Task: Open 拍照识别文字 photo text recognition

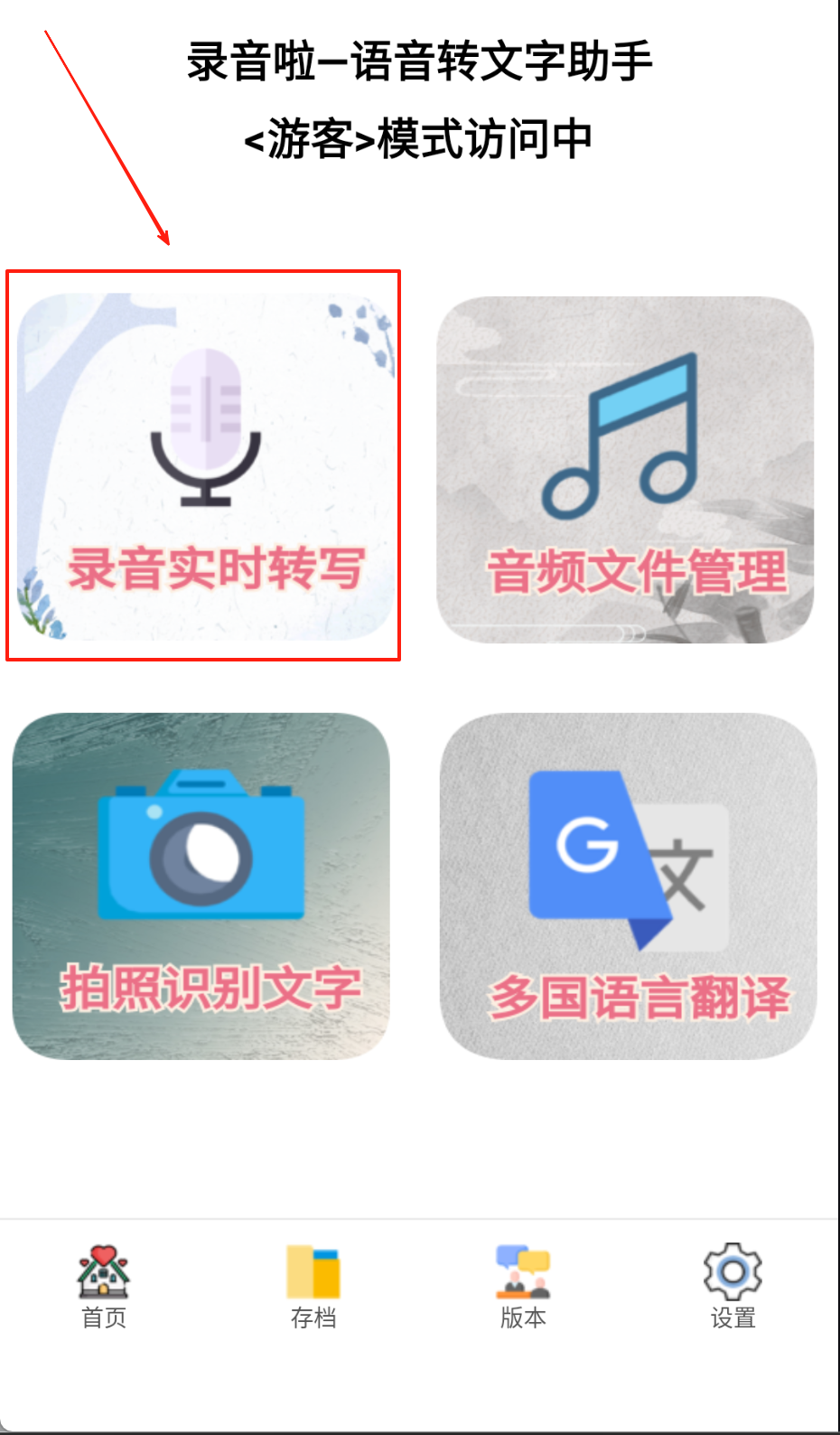Action: pyautogui.click(x=201, y=886)
